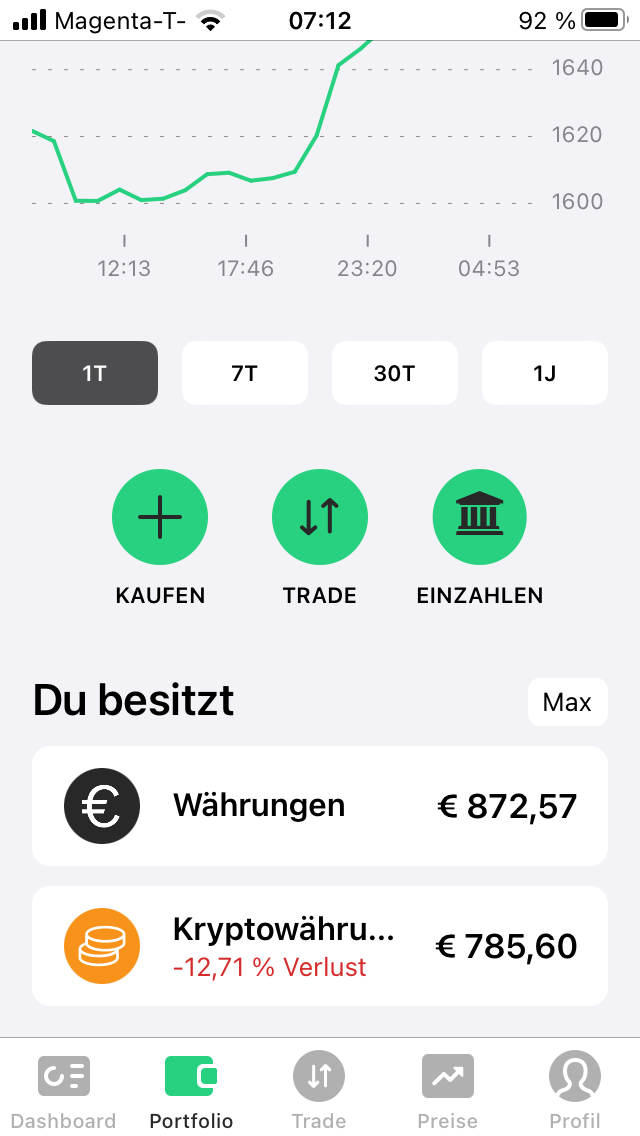Viewport: 640px width, 1136px height.
Task: Switch to the Trade tab in navigation
Action: coord(319,1090)
